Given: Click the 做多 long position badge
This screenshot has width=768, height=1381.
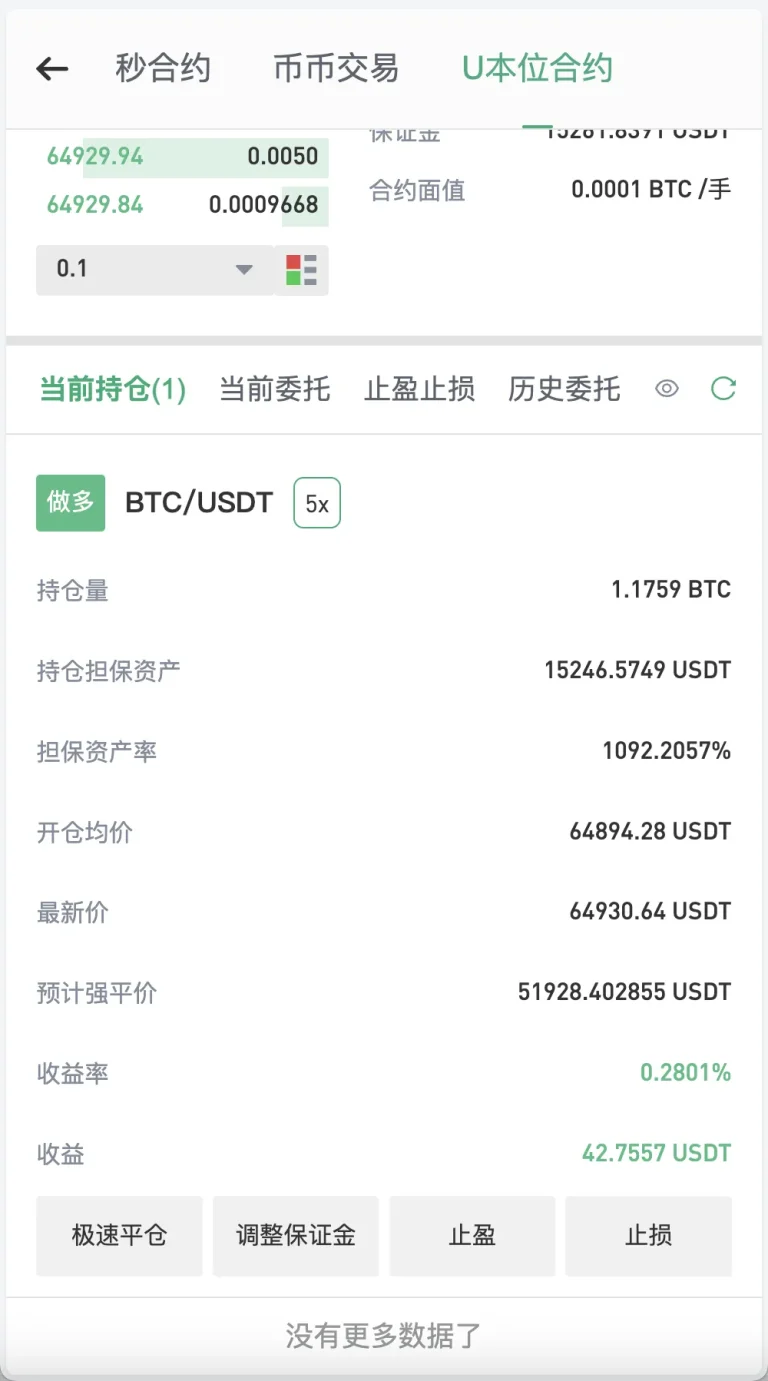Looking at the screenshot, I should [70, 503].
